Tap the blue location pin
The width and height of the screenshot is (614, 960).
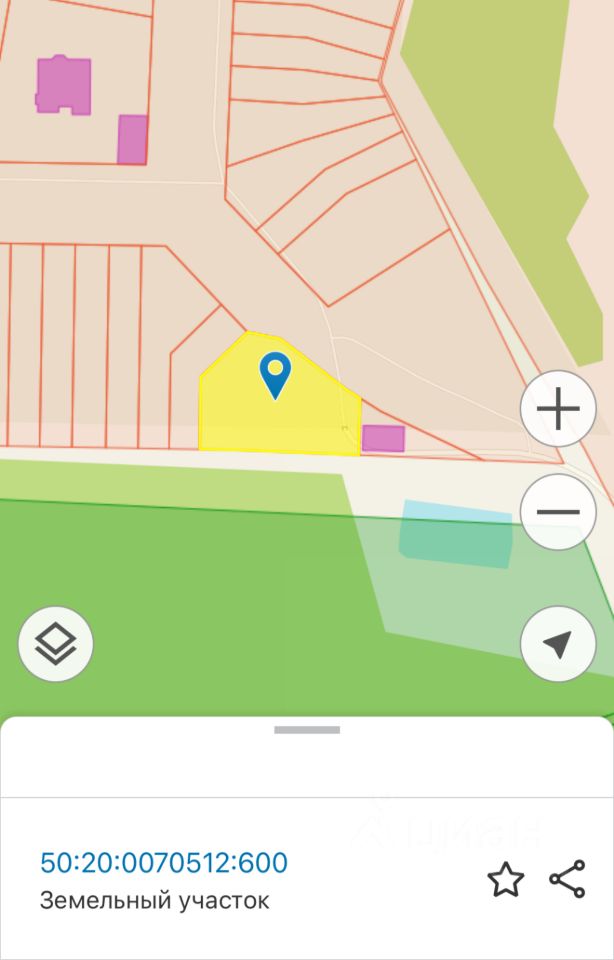pos(275,374)
